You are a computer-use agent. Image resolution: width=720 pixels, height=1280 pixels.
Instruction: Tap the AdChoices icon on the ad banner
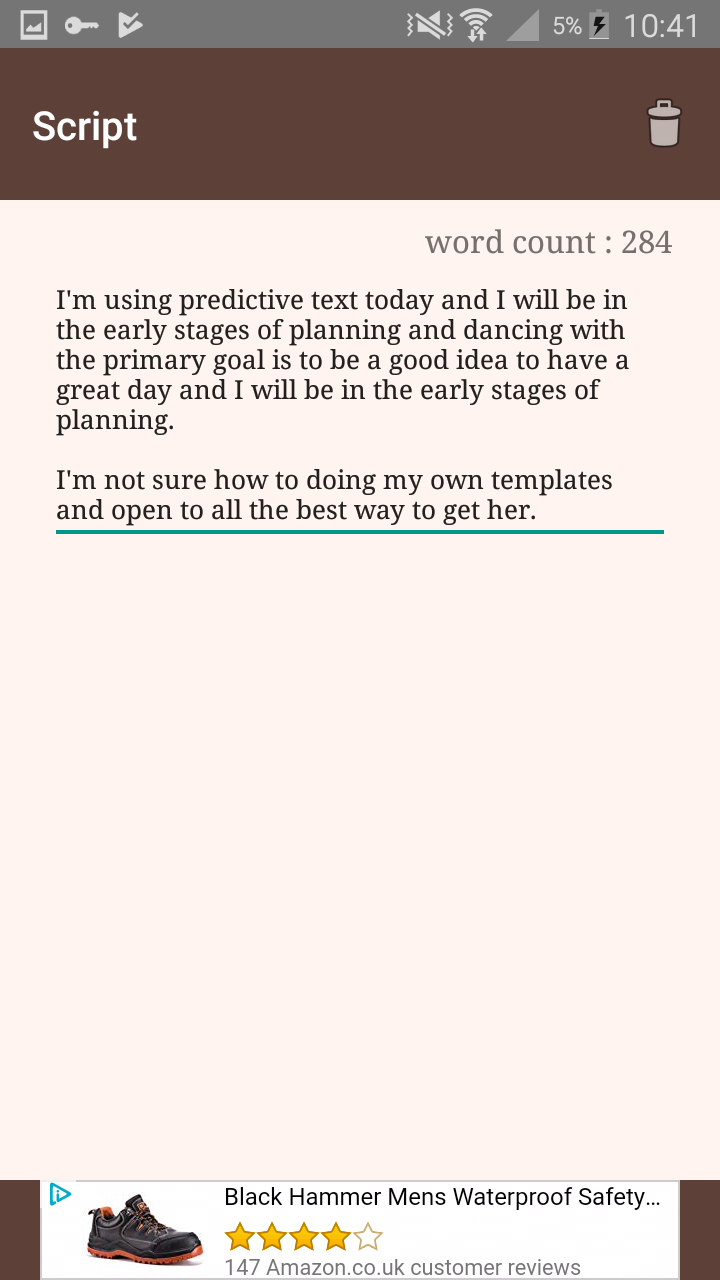click(x=60, y=1195)
